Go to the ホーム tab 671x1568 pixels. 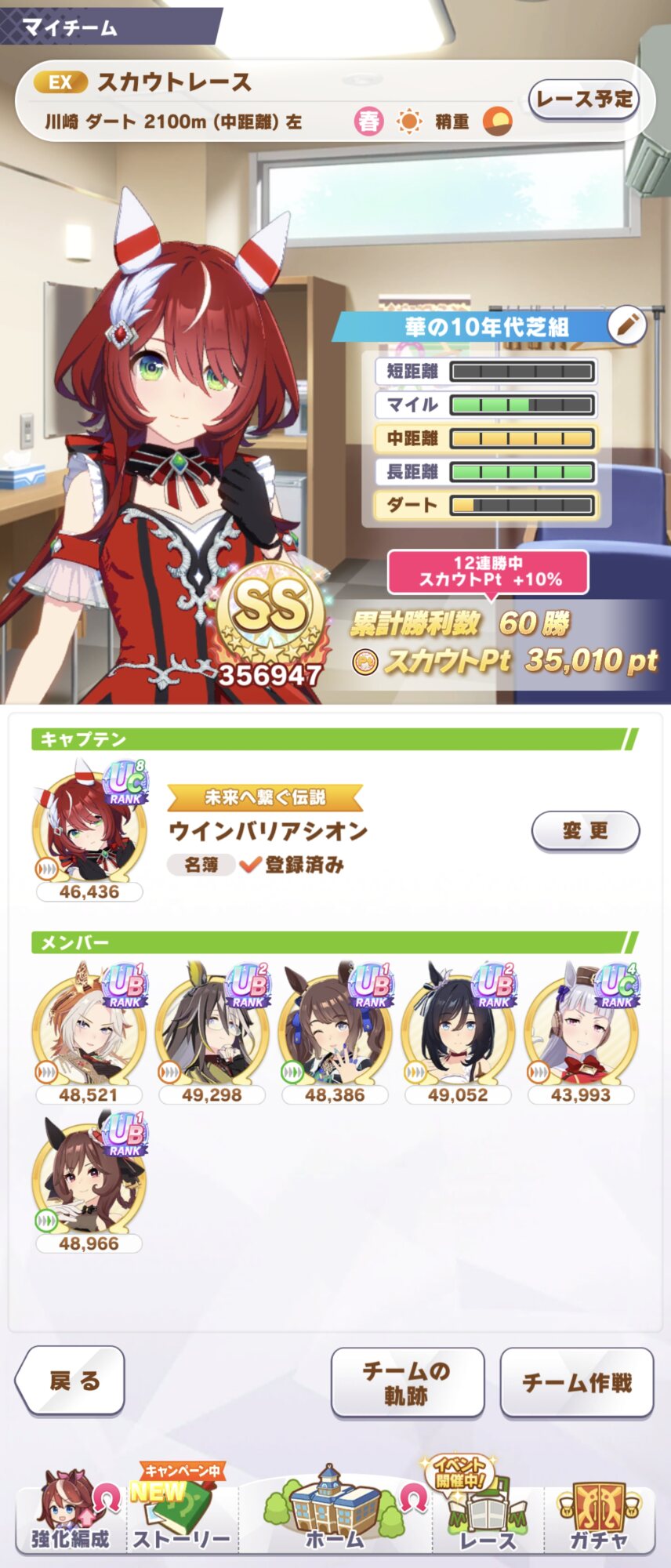[335, 1513]
